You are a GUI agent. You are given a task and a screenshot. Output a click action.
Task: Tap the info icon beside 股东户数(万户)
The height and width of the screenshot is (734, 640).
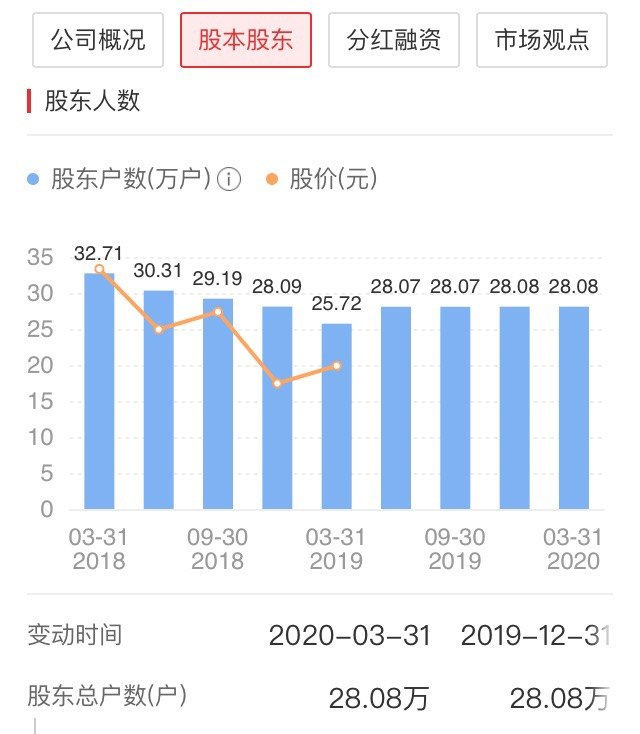pyautogui.click(x=230, y=180)
